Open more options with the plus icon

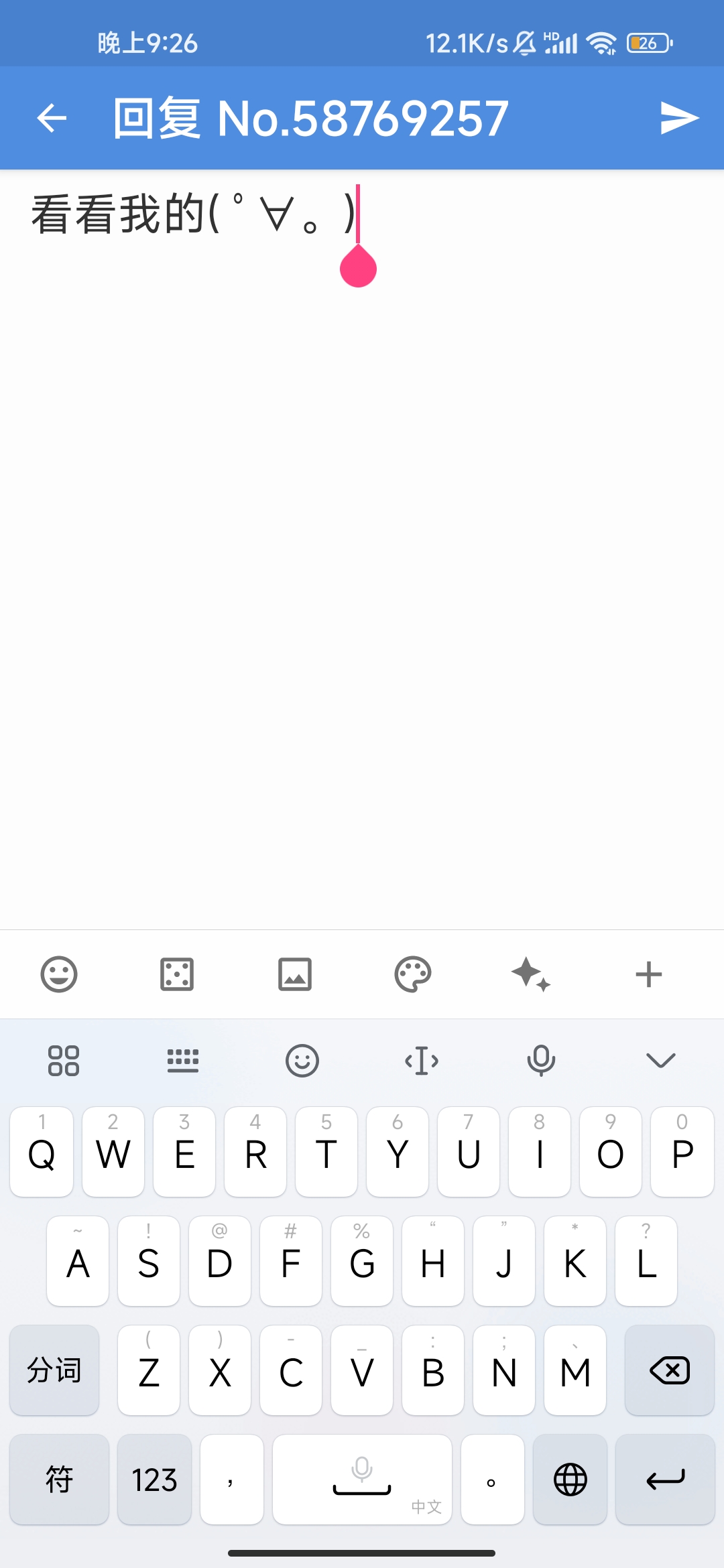[649, 974]
